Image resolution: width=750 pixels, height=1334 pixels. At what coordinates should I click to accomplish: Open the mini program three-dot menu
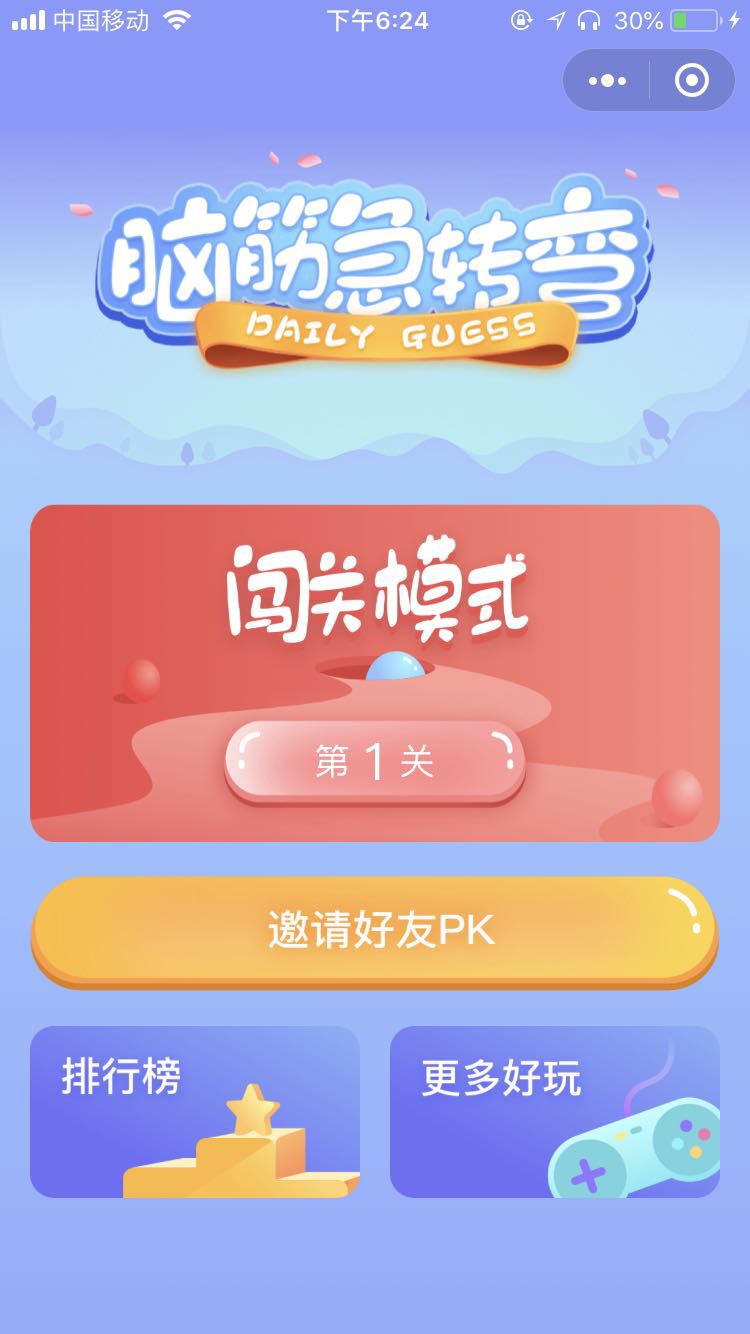point(607,80)
